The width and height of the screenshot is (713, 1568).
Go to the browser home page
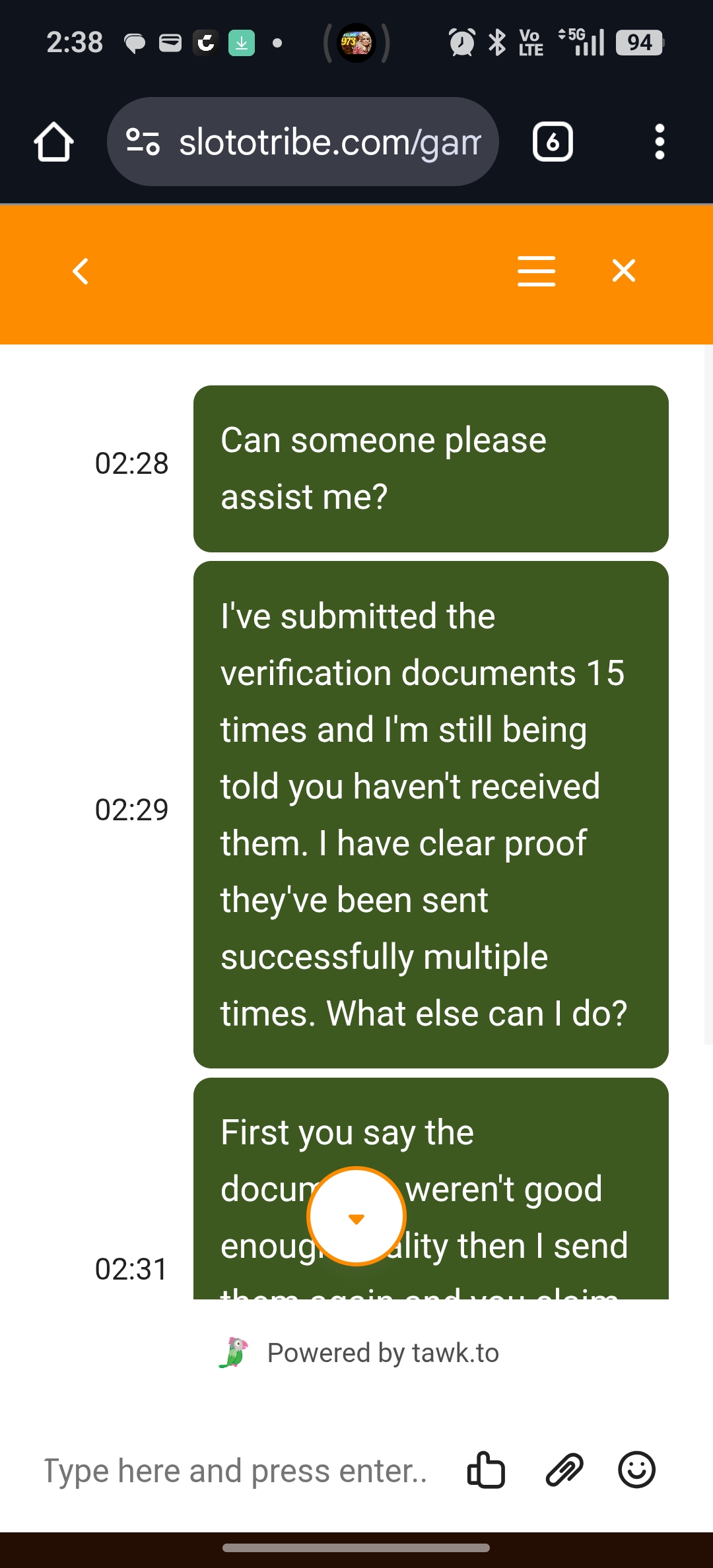coord(53,142)
